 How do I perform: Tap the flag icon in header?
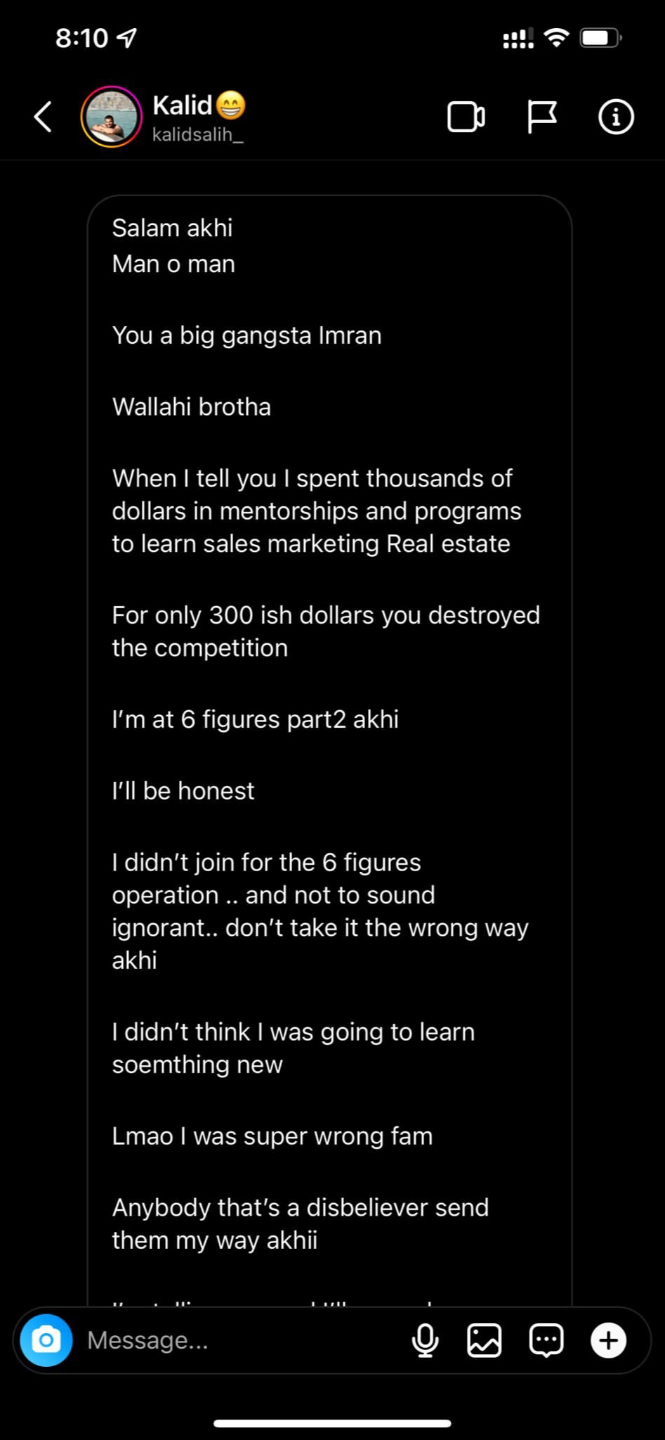[541, 117]
